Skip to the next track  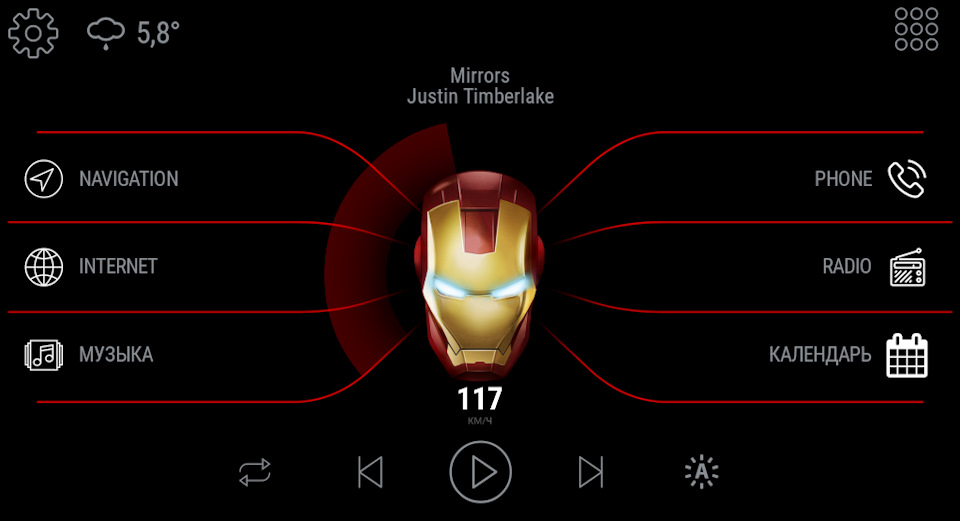(x=591, y=472)
